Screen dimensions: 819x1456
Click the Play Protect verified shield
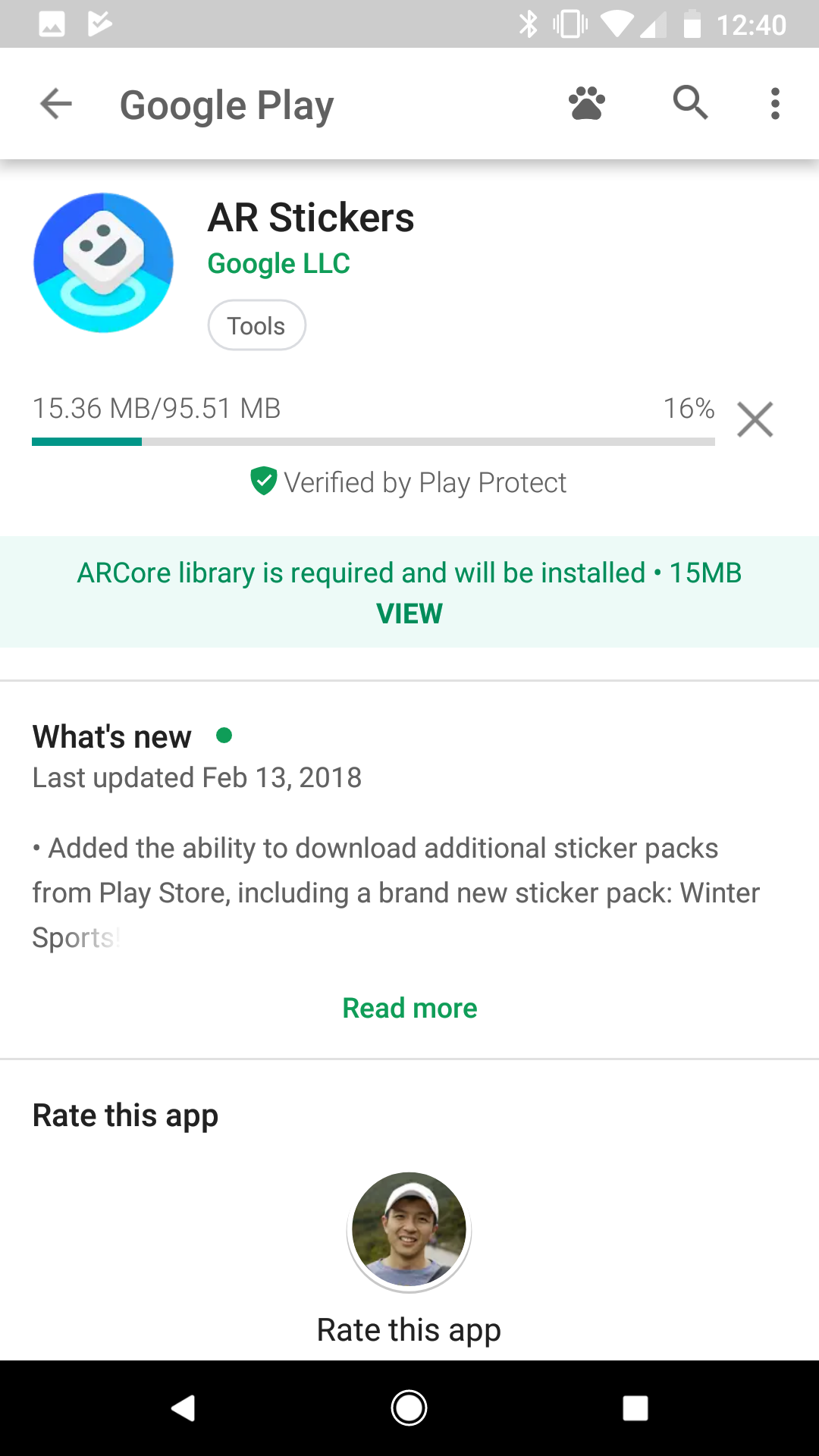coord(264,482)
